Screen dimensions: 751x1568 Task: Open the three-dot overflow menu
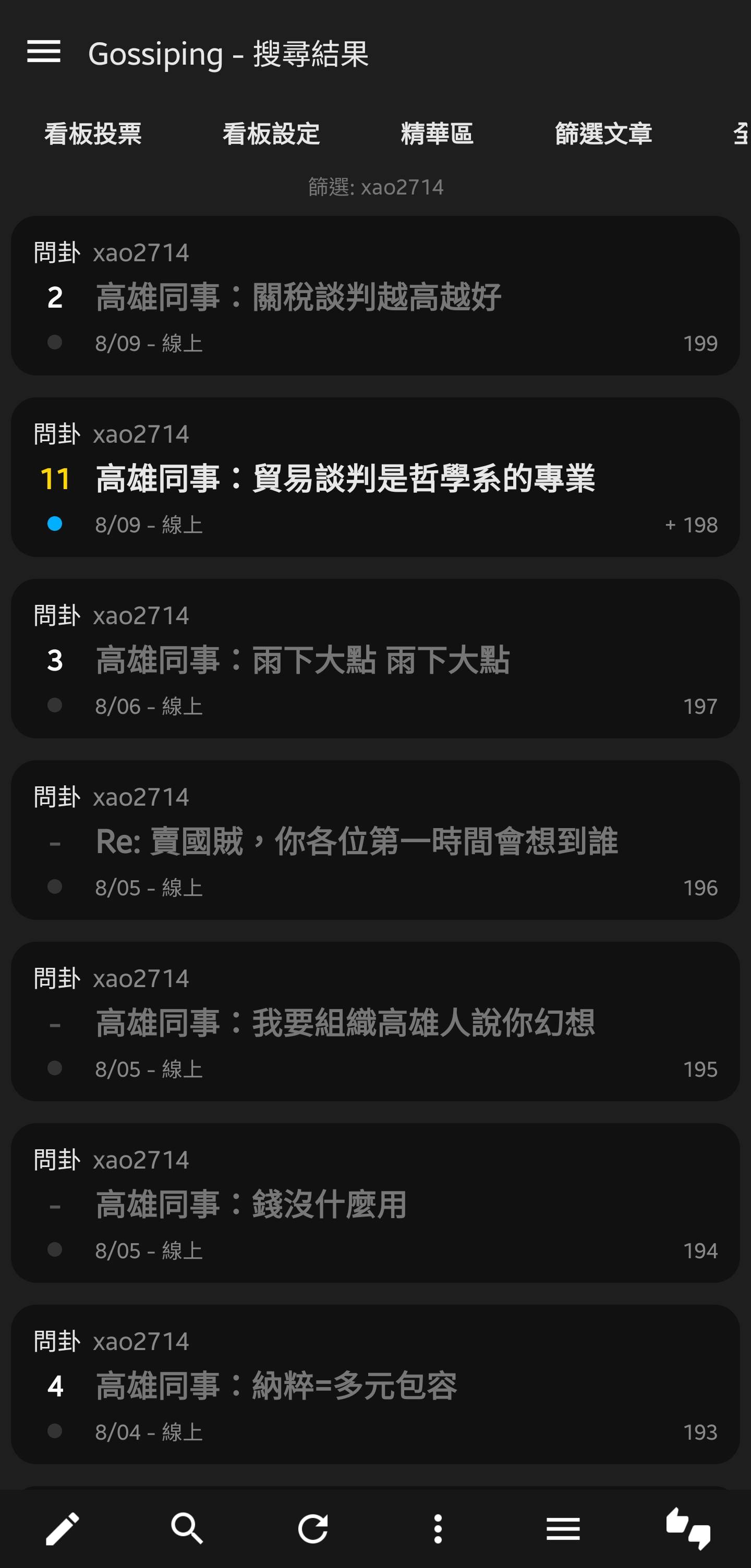(438, 1528)
